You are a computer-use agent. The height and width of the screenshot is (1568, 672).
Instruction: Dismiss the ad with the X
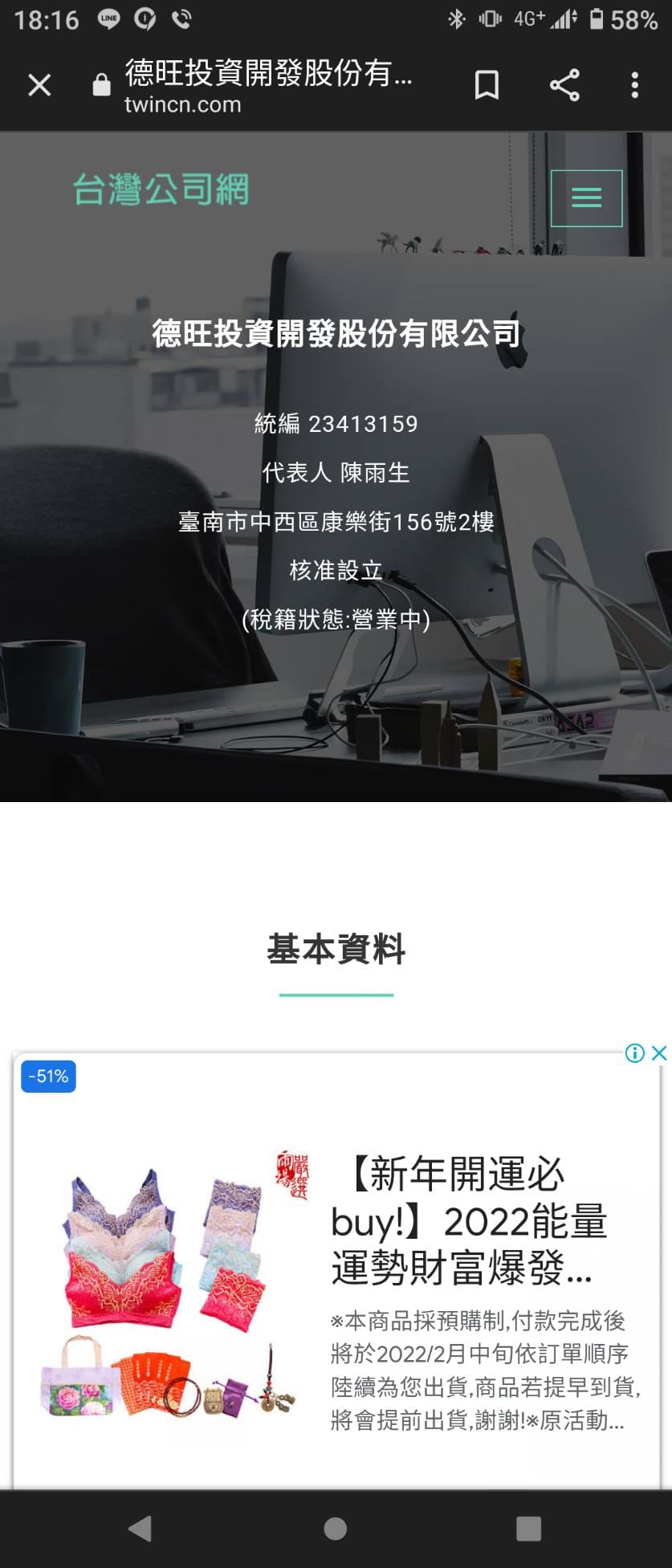point(659,1053)
